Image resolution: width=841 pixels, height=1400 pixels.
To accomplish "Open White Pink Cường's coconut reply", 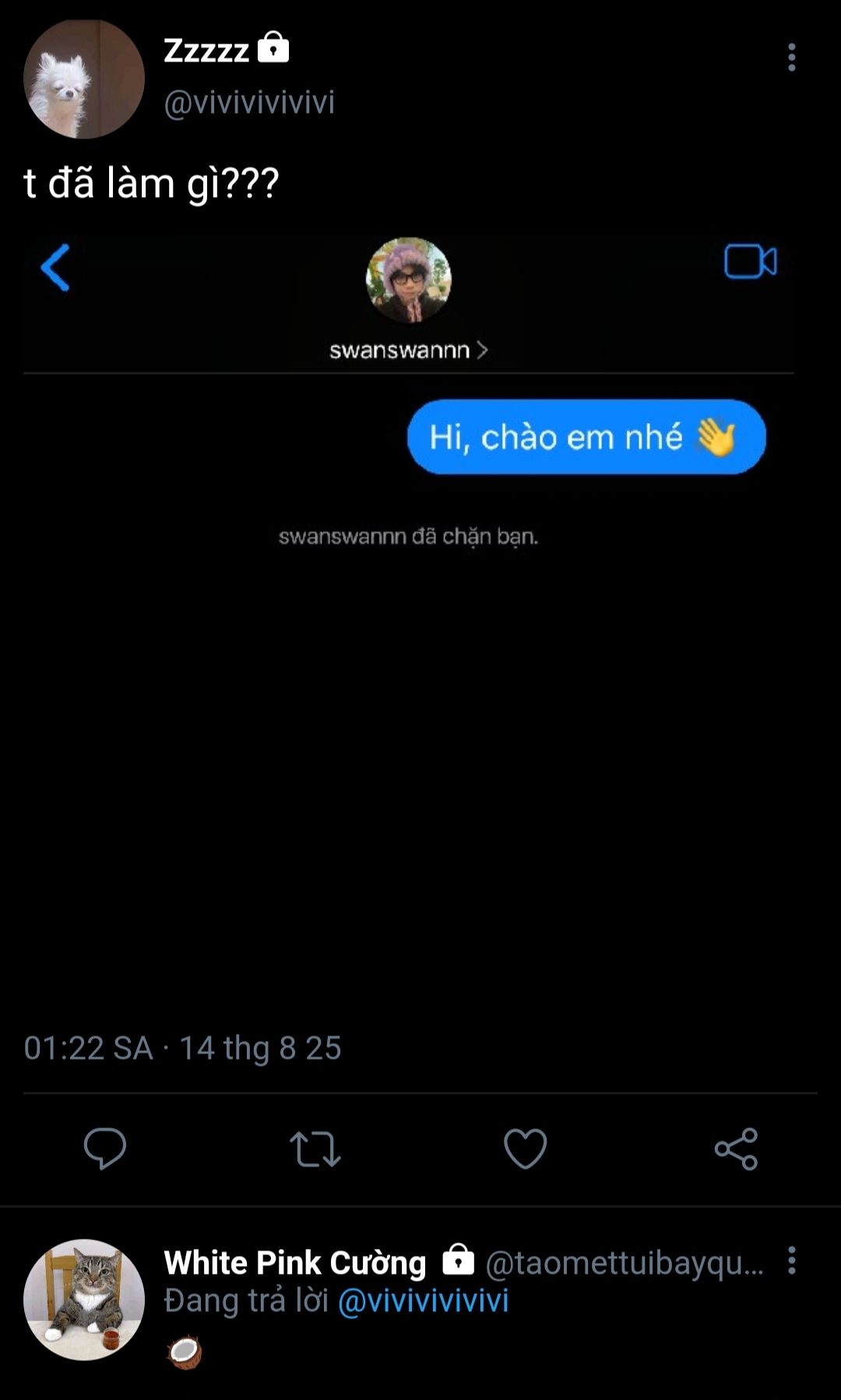I will pos(185,1353).
